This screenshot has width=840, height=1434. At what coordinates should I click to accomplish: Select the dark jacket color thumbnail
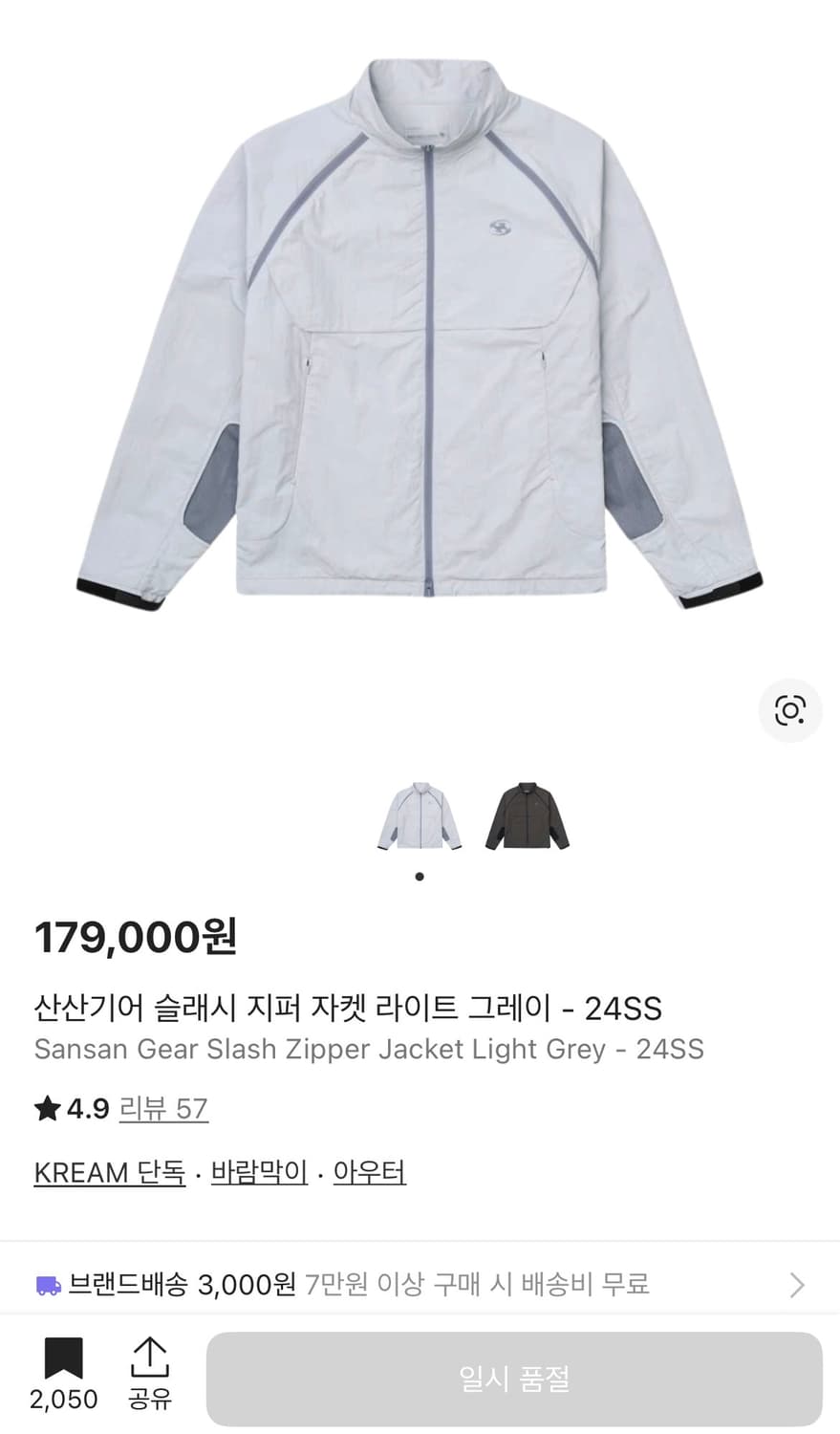pyautogui.click(x=525, y=817)
